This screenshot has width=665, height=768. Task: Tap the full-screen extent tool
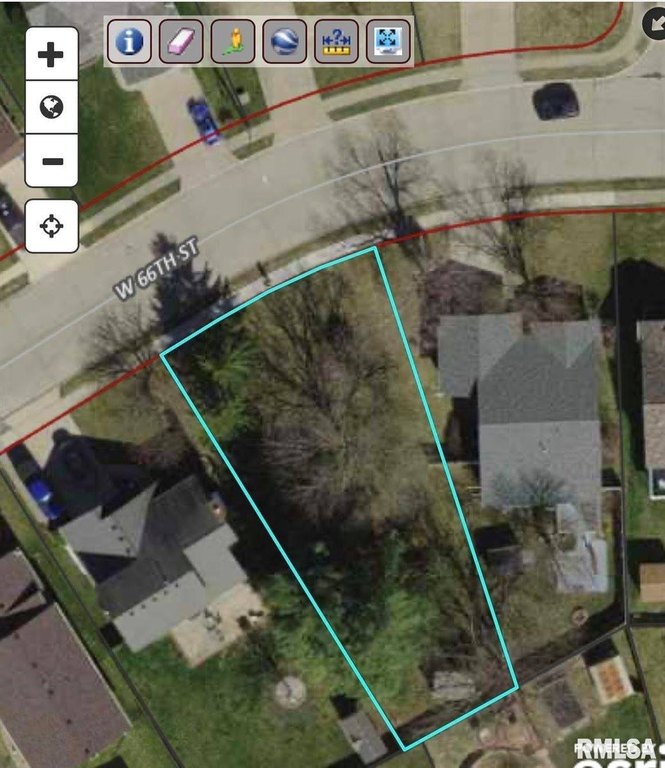388,42
